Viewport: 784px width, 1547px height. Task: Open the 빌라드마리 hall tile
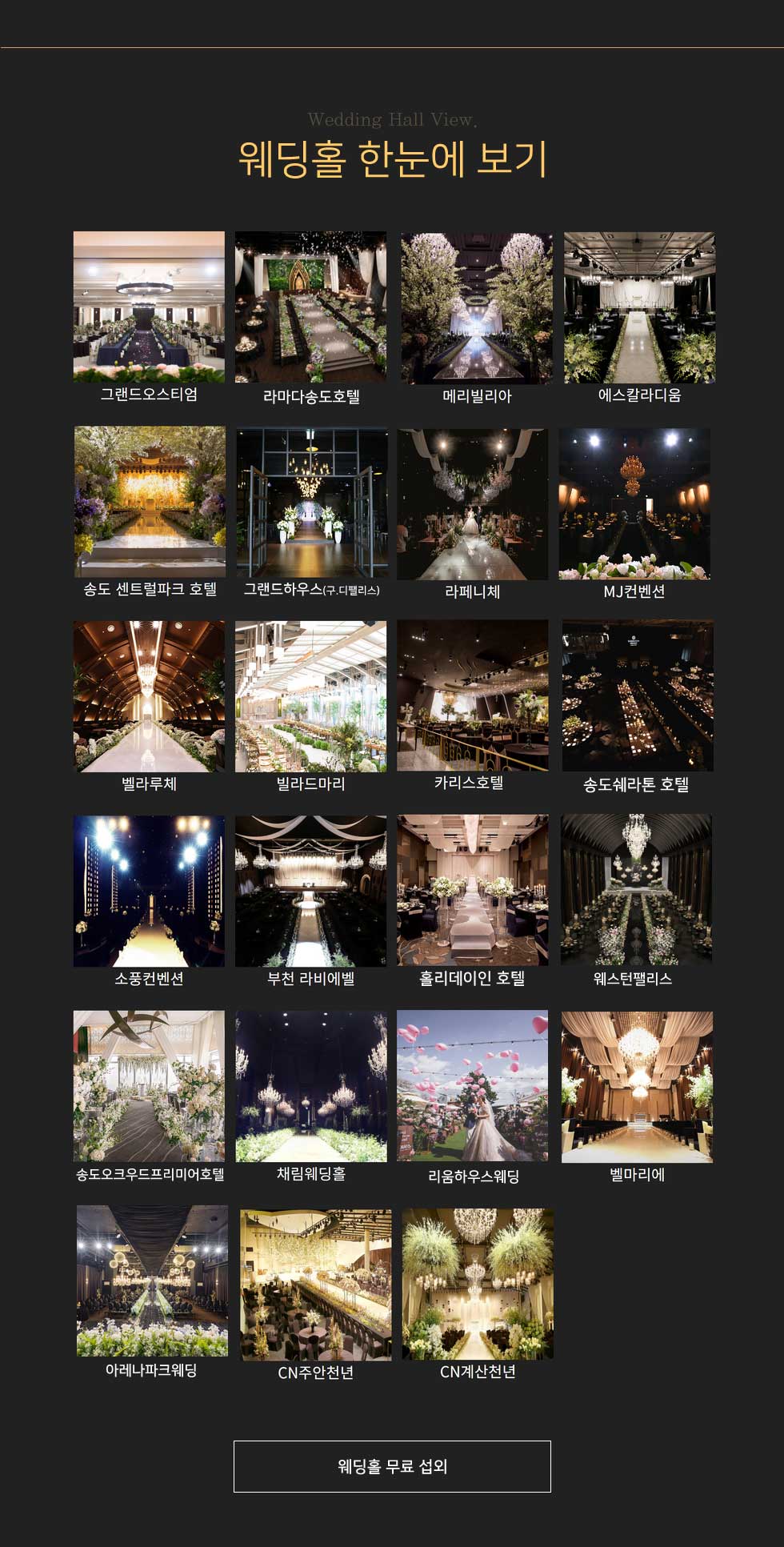pos(310,696)
